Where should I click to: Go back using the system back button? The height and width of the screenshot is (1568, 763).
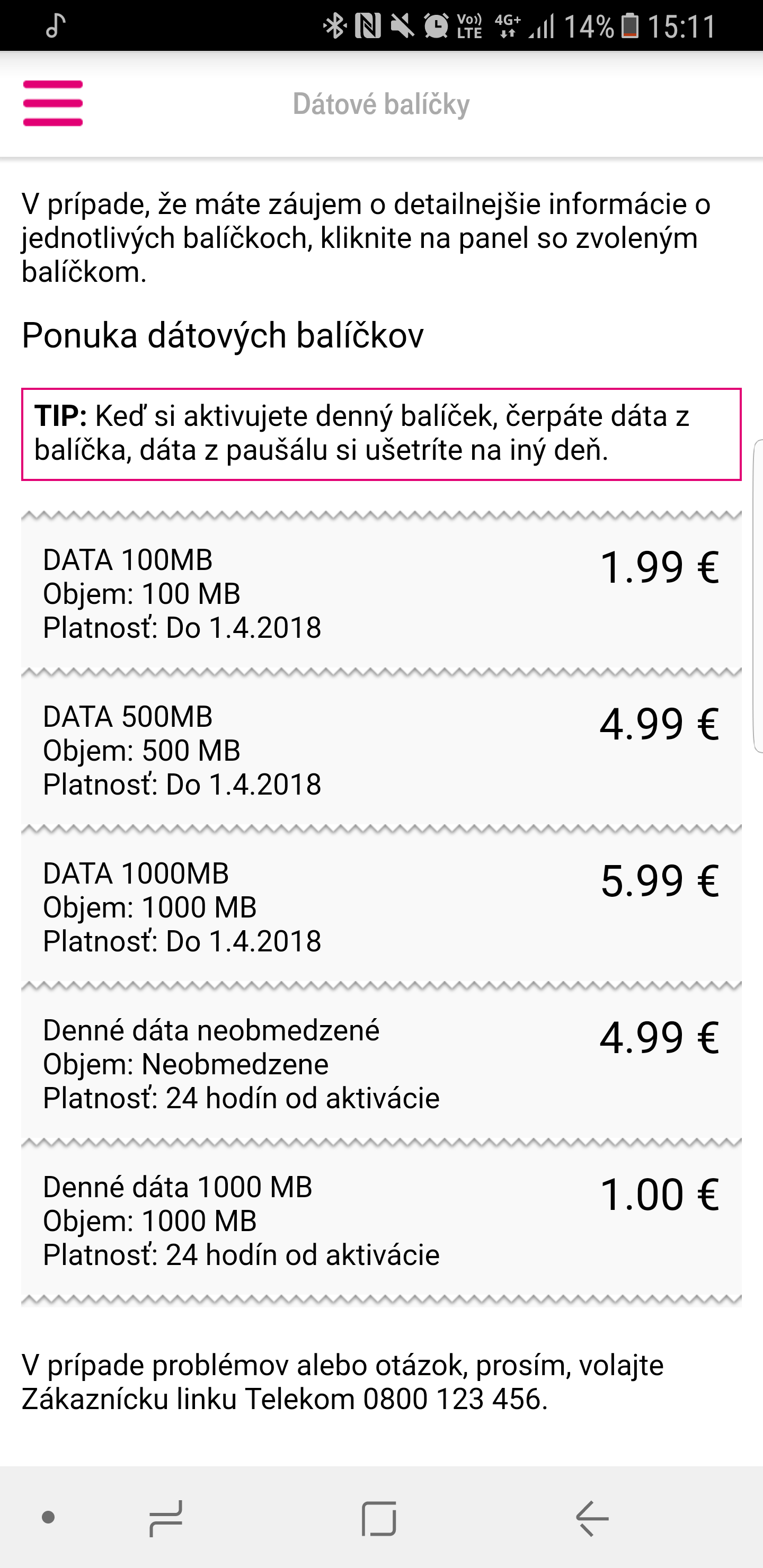[592, 1518]
